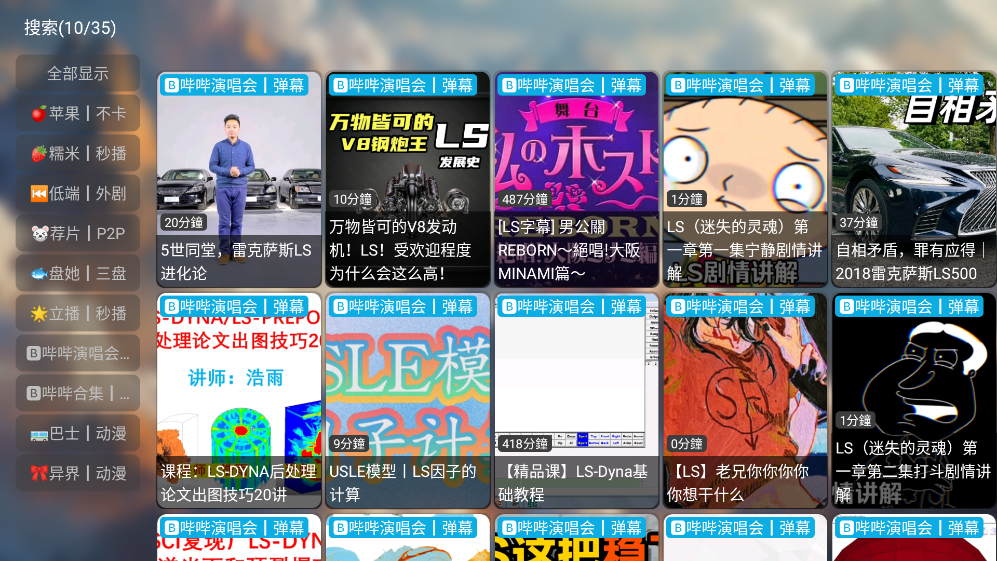Select the 苹果丨不卡 source

pyautogui.click(x=78, y=114)
